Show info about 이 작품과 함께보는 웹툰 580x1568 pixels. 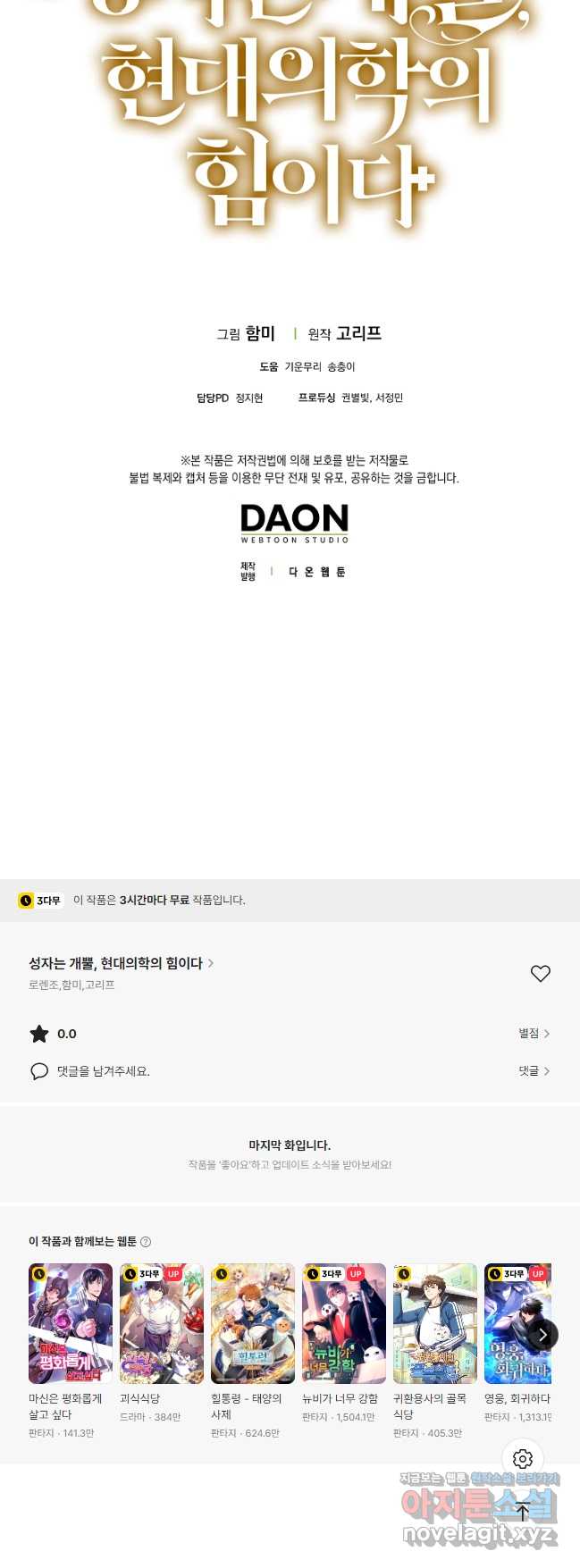pos(146,1242)
